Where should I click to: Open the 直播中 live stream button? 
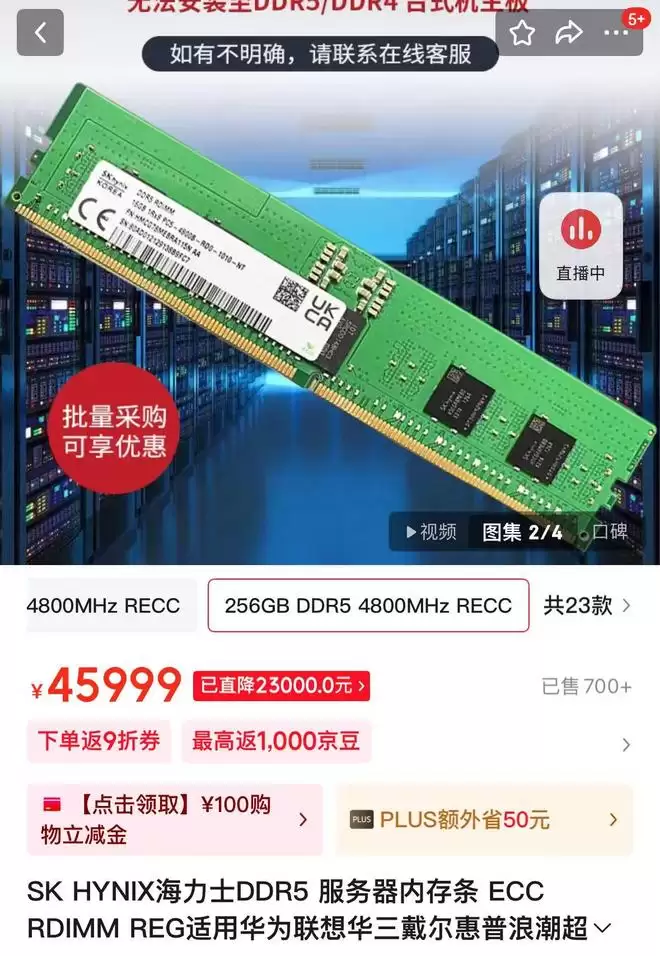coord(581,245)
